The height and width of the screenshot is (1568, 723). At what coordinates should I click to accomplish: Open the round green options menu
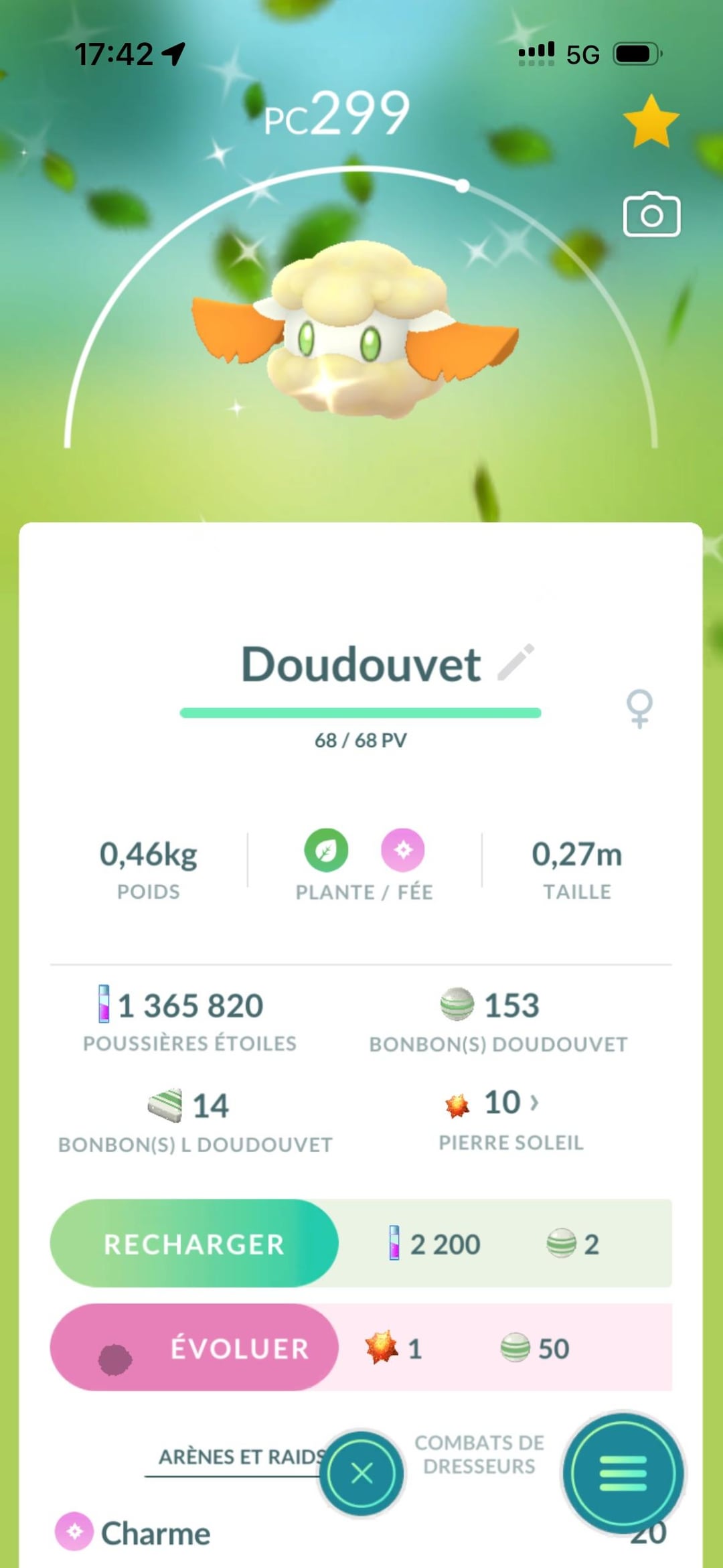click(x=623, y=1473)
